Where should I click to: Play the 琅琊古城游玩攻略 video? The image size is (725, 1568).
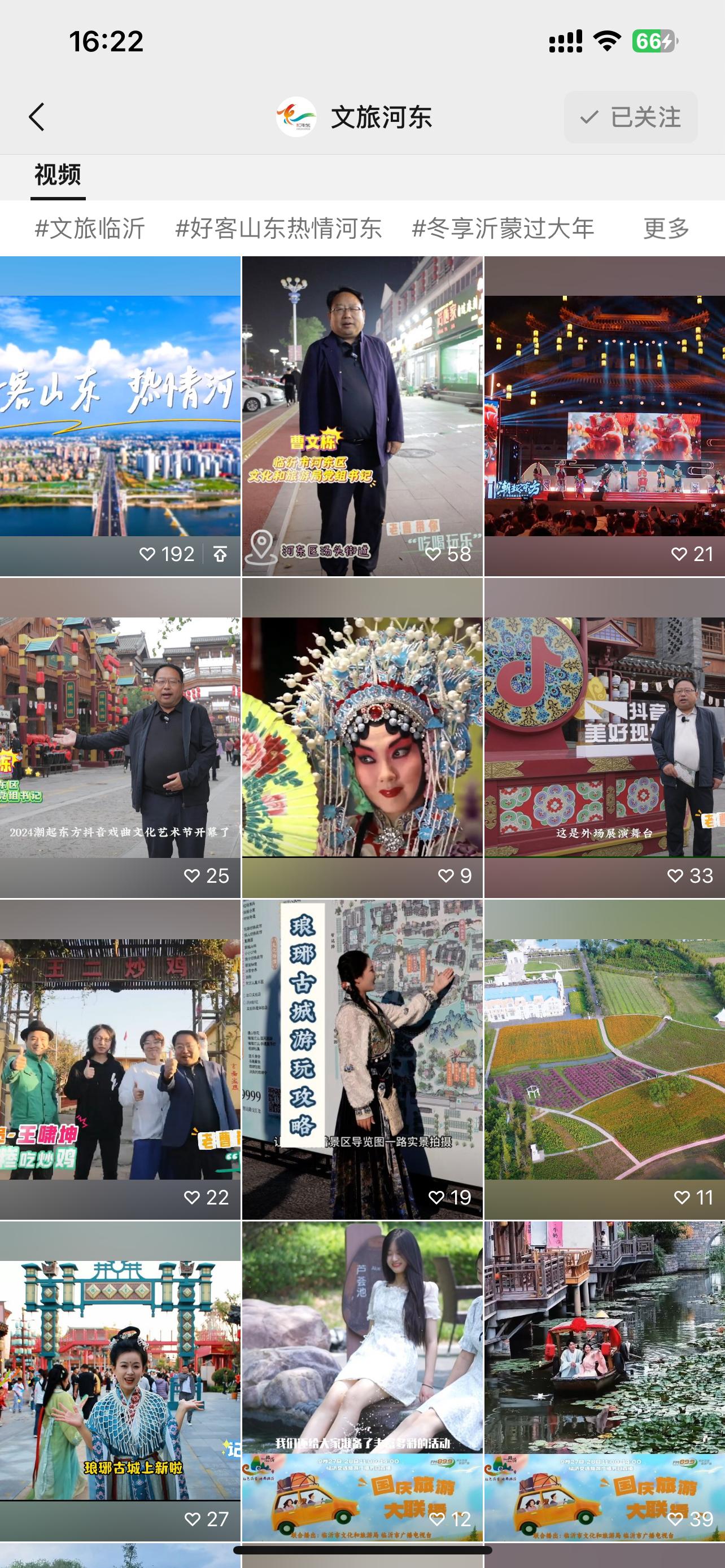(362, 1059)
